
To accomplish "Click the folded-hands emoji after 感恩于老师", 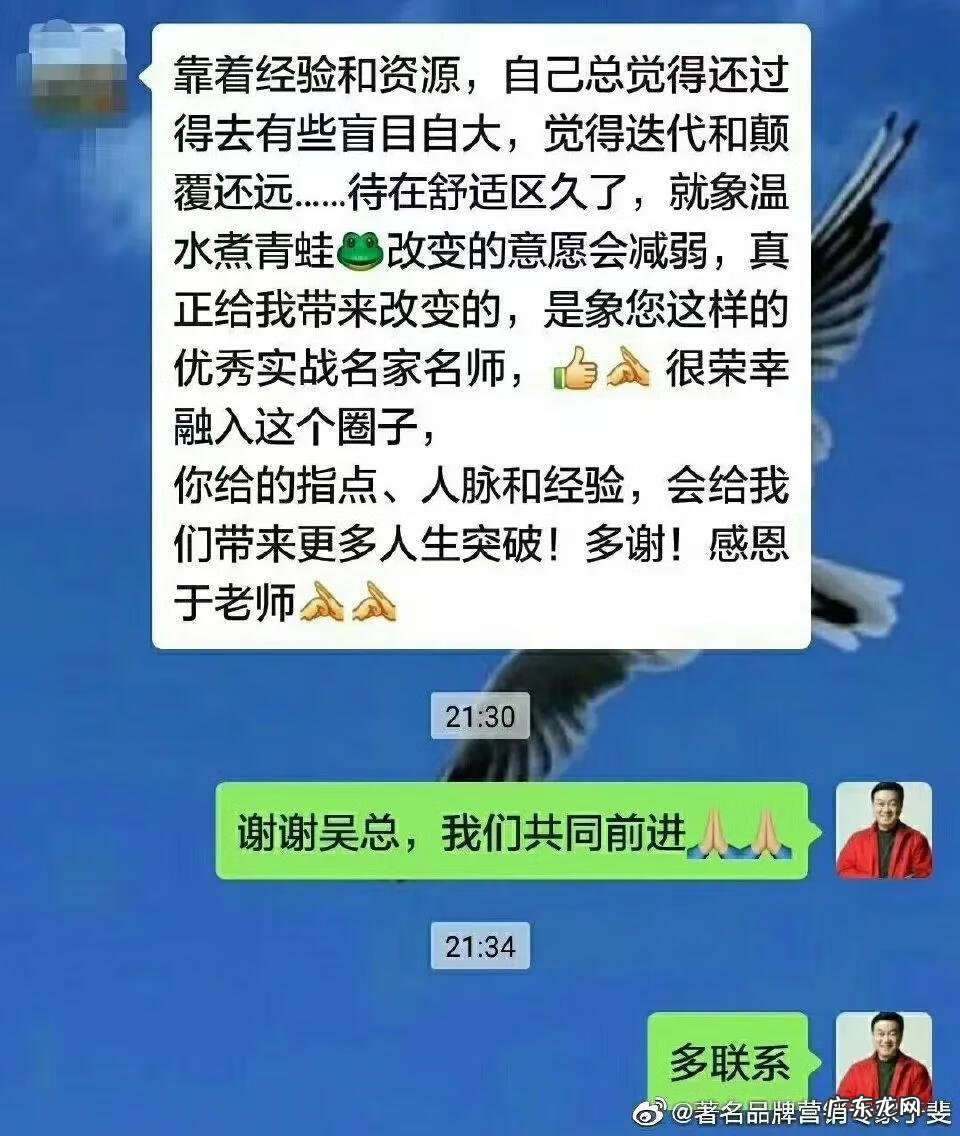I will [x=320, y=600].
